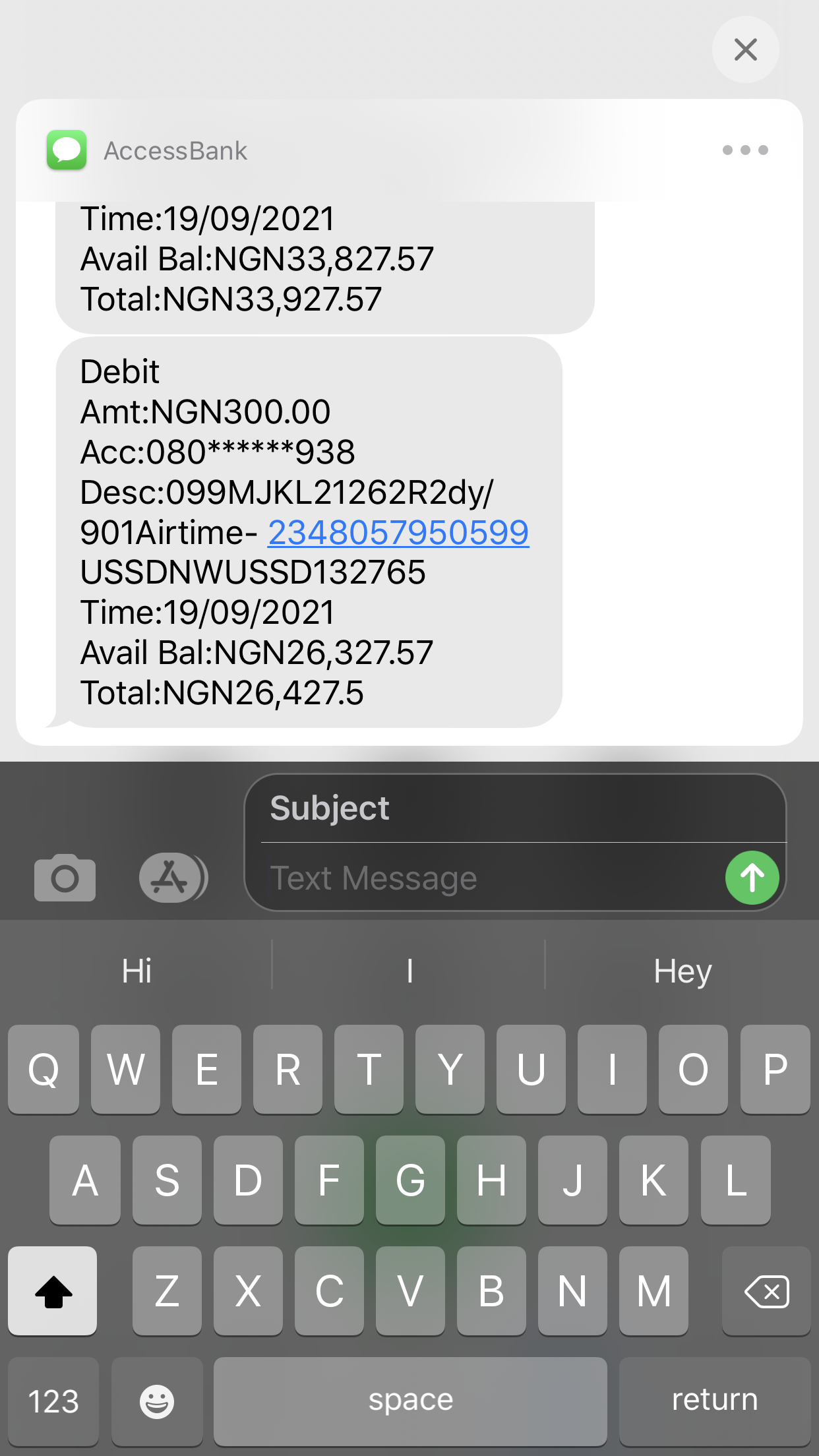
Task: Tap the space bar
Action: pos(410,1401)
